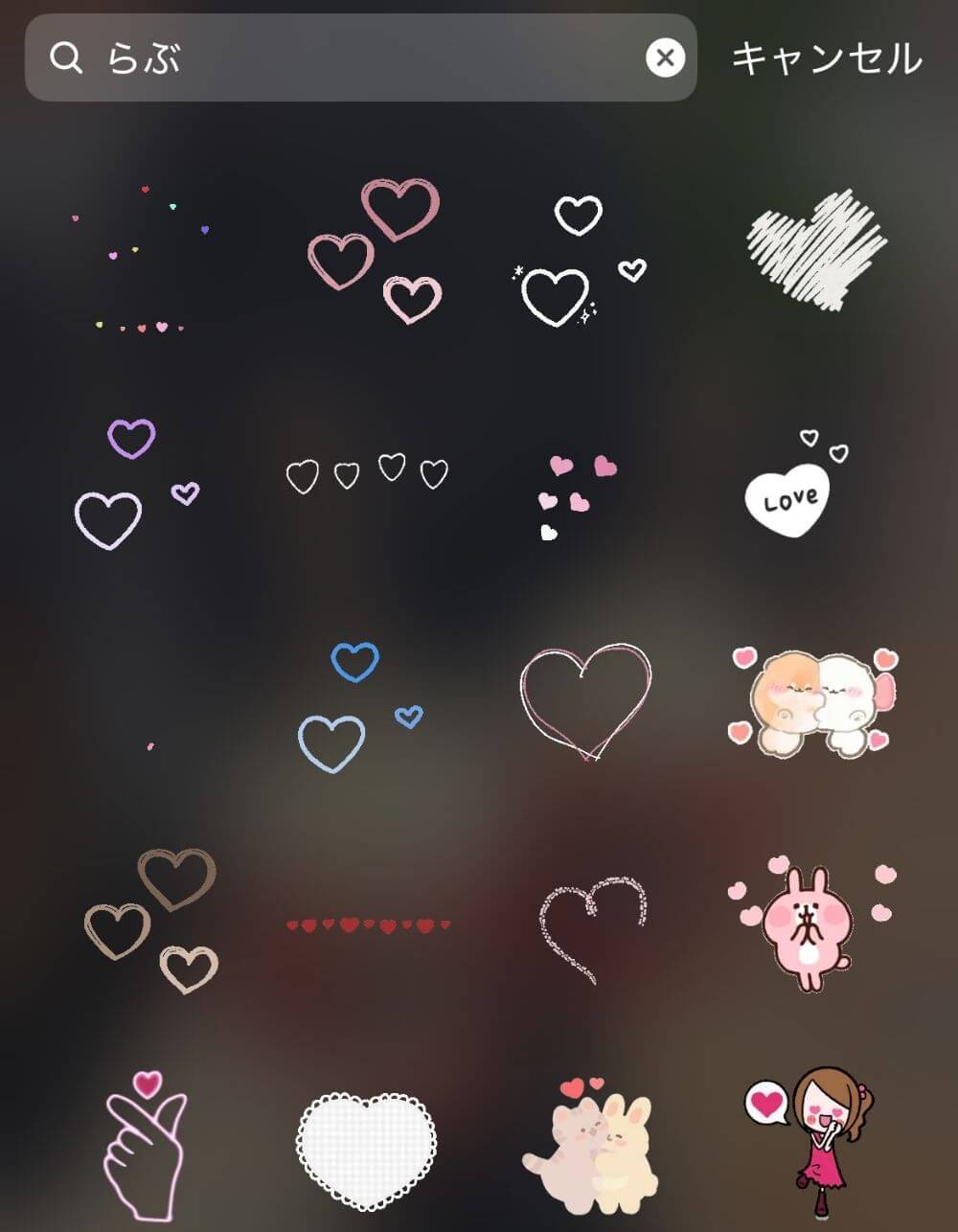This screenshot has height=1232, width=958.
Task: Select the girl with heart speech bubble sticker
Action: pos(812,1140)
